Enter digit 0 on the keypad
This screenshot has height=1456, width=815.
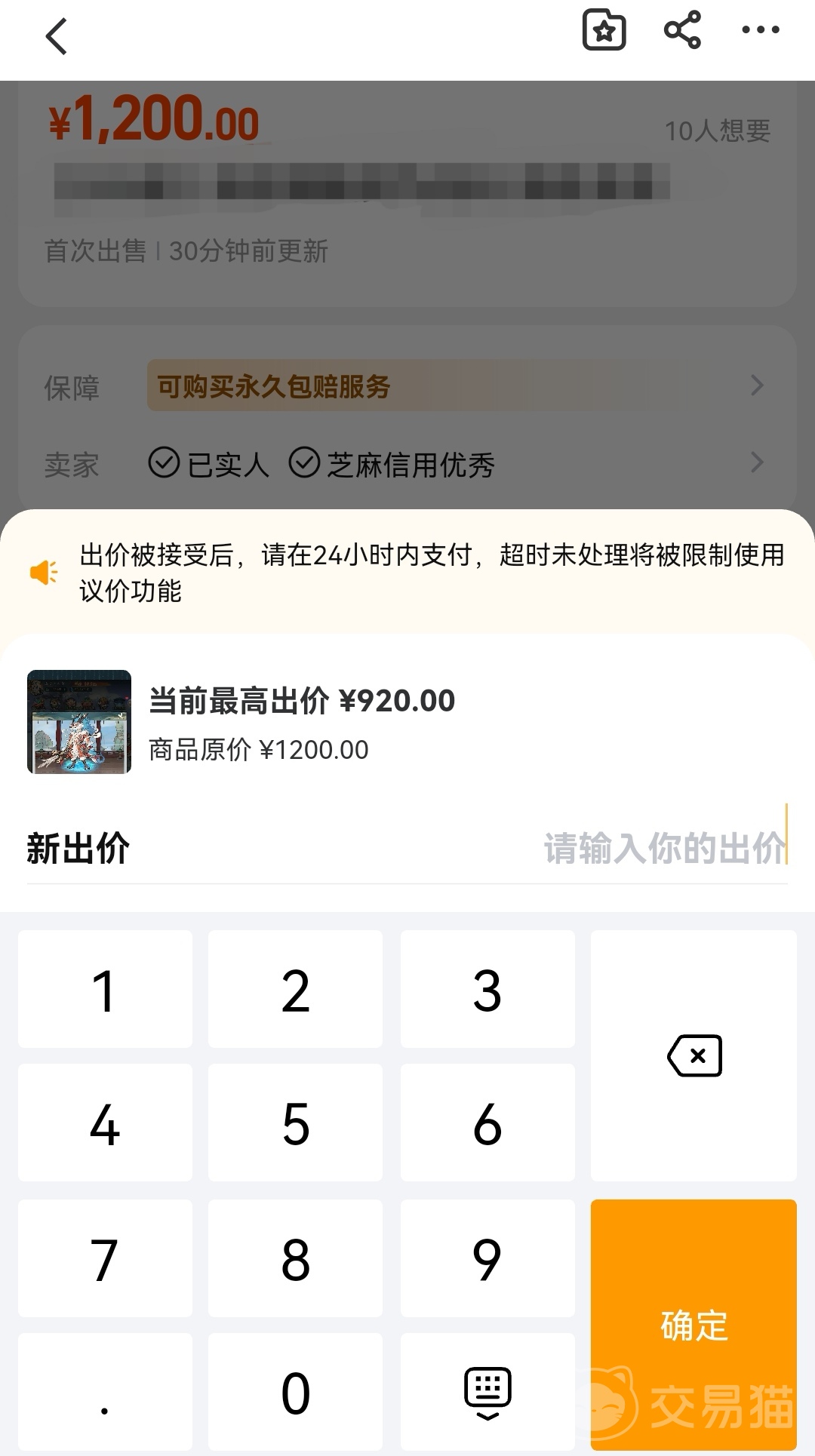click(295, 1392)
